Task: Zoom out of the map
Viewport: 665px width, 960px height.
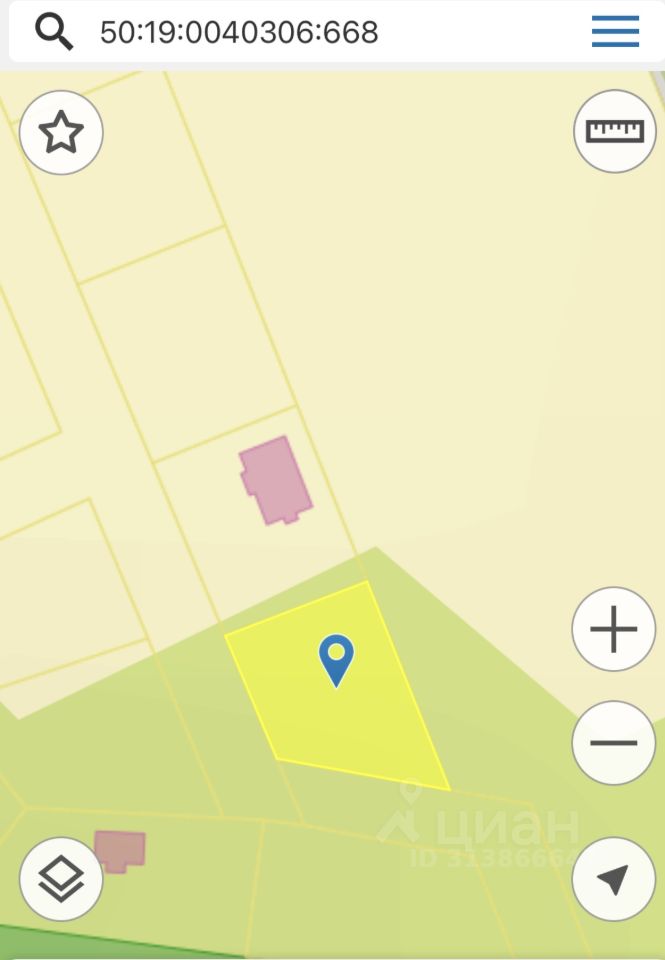Action: click(613, 742)
